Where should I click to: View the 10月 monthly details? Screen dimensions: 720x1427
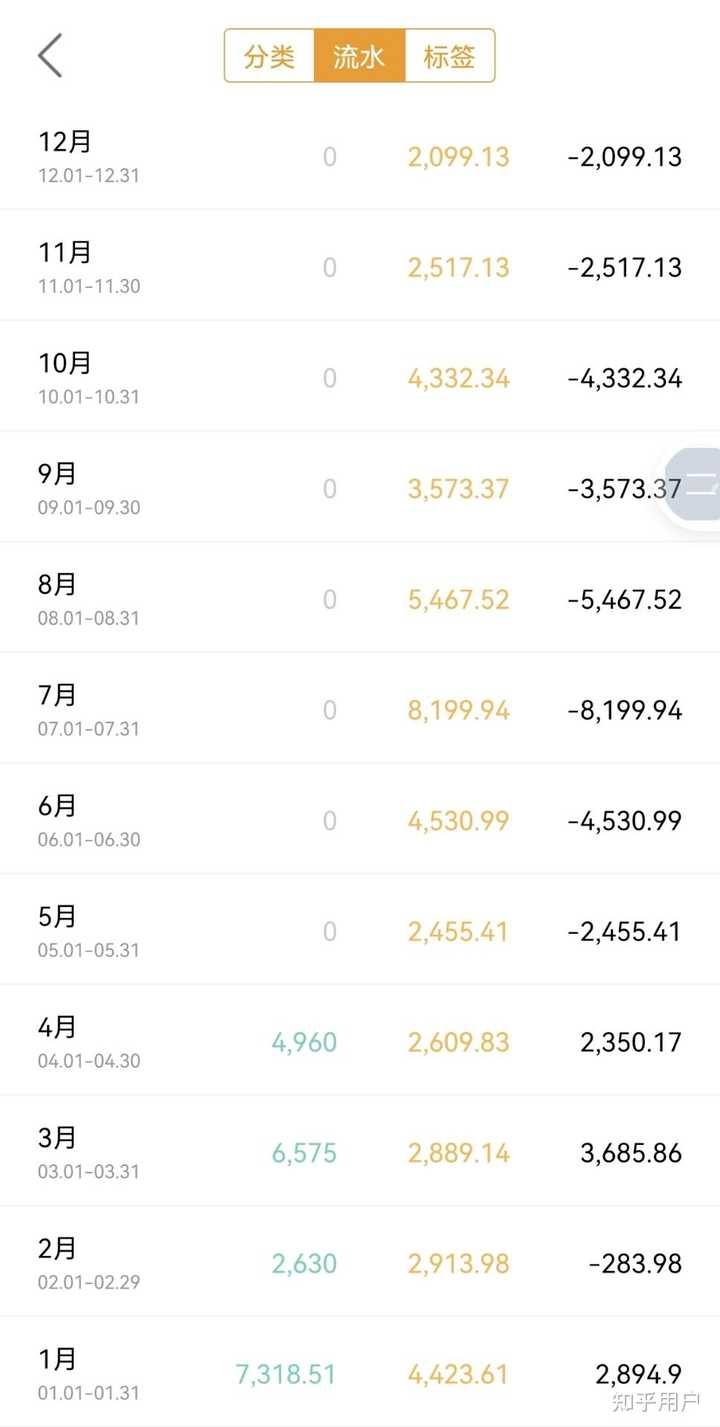point(360,378)
